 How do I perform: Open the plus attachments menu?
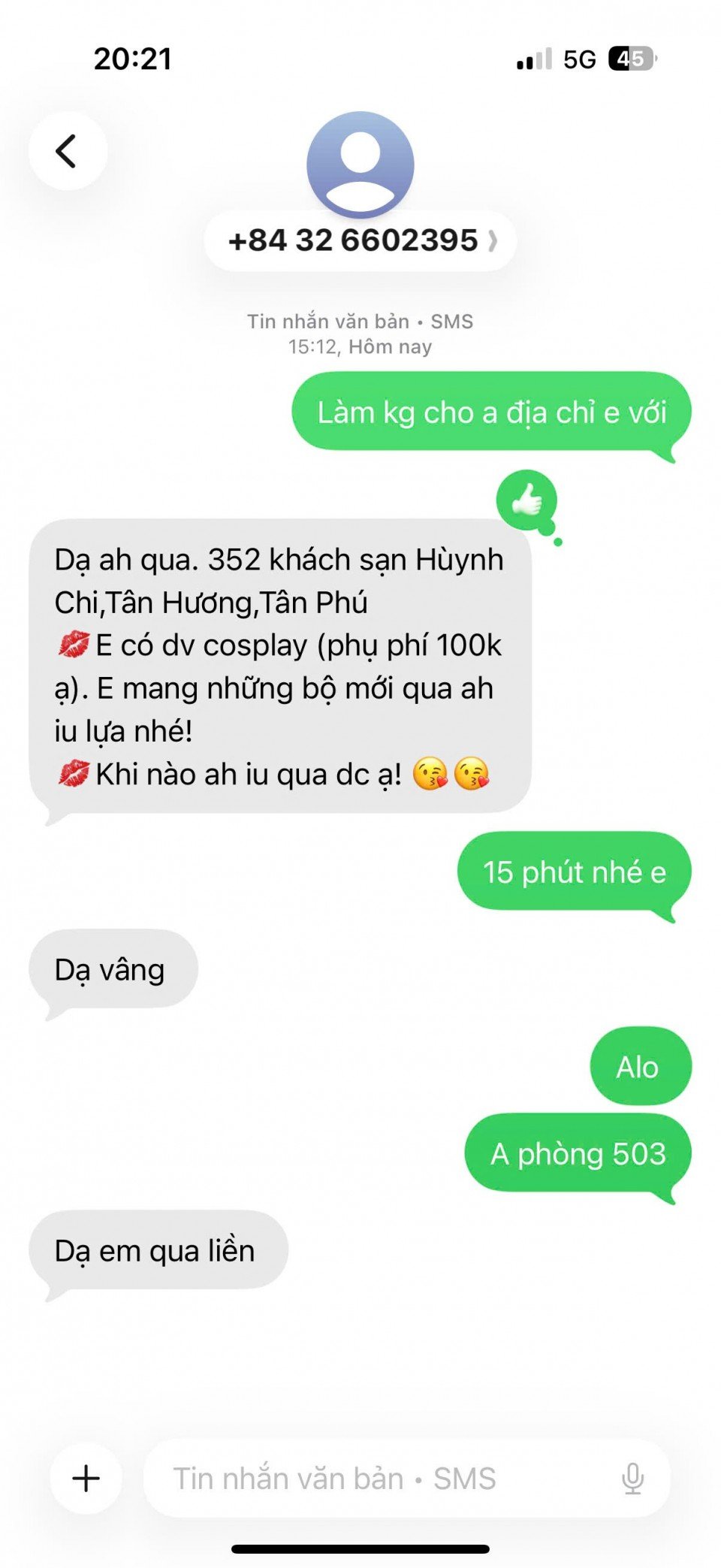pos(86,1478)
